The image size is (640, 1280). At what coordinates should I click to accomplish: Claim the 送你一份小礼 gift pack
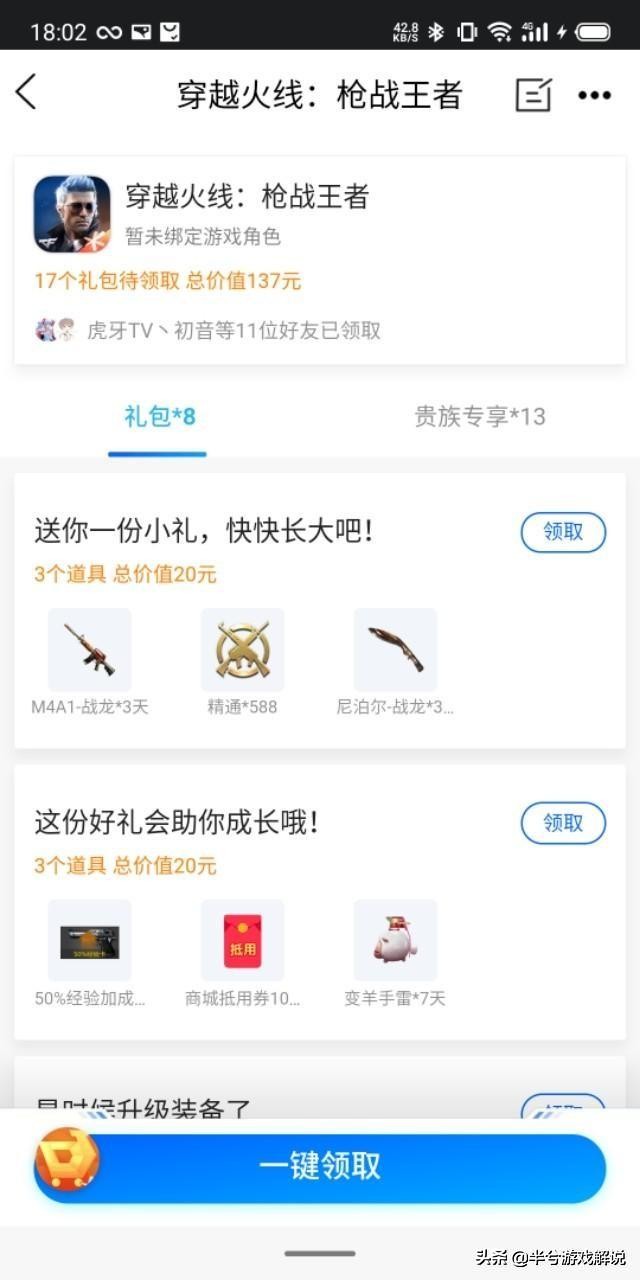[563, 532]
